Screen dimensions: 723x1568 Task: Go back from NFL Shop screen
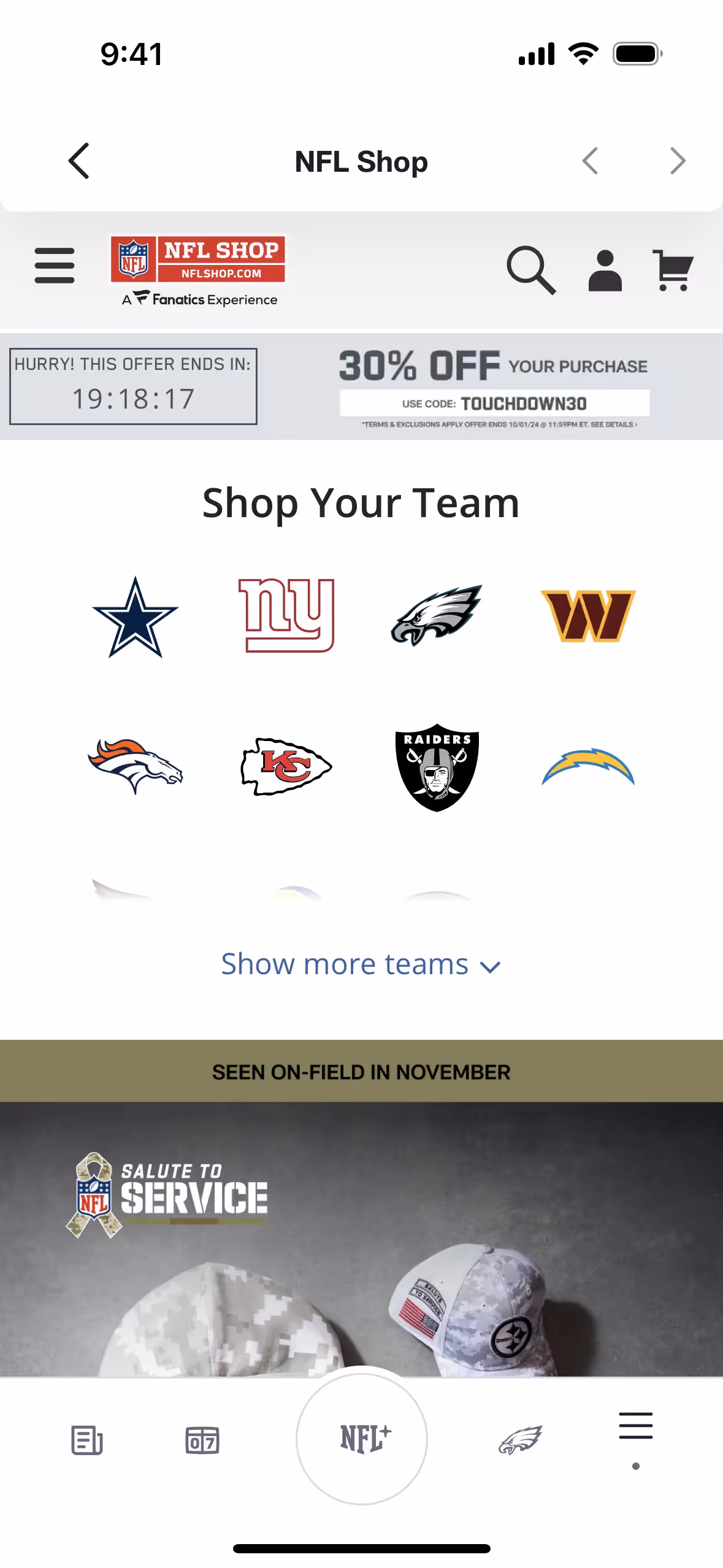(x=79, y=161)
